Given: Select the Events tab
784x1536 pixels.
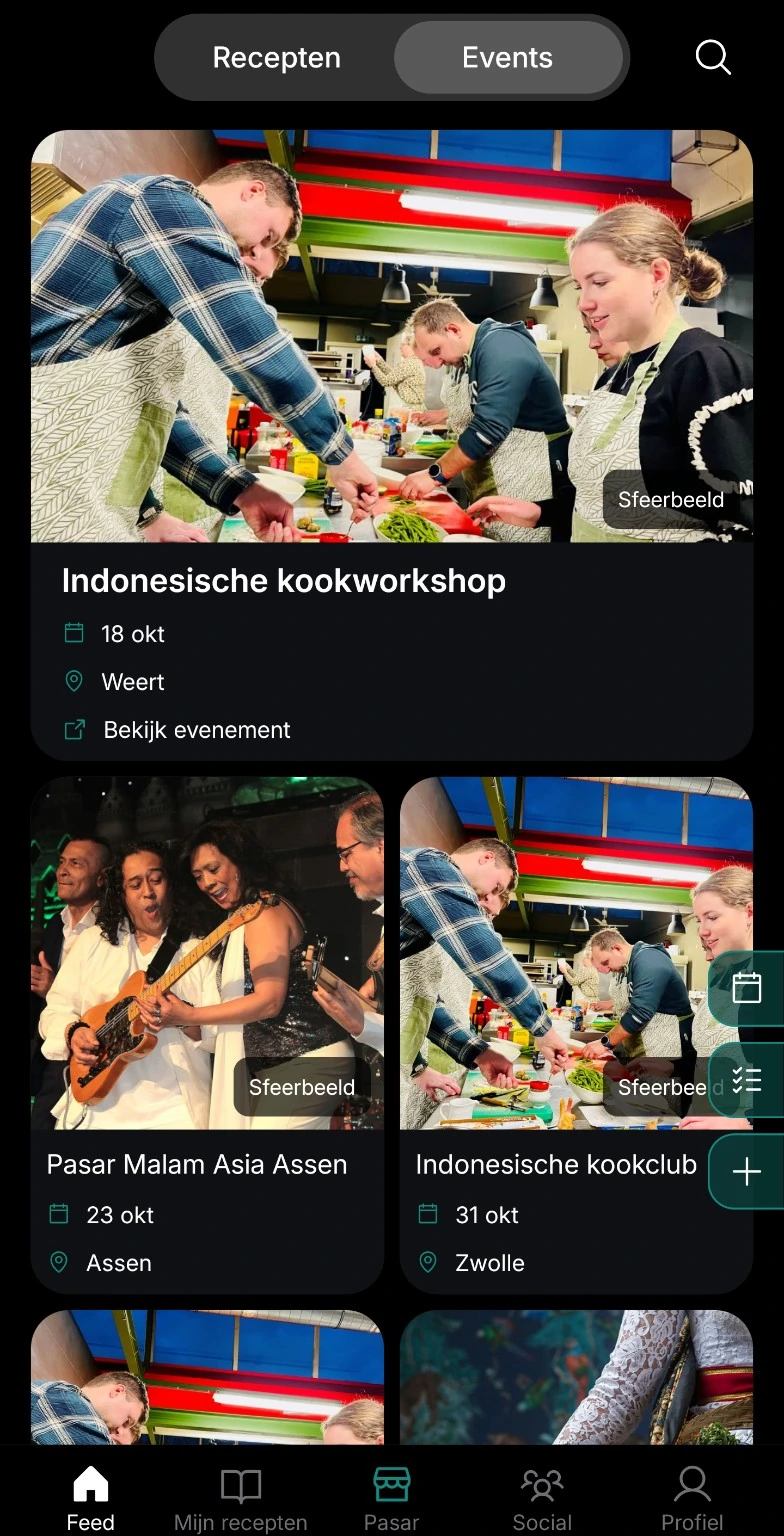Looking at the screenshot, I should click(508, 58).
